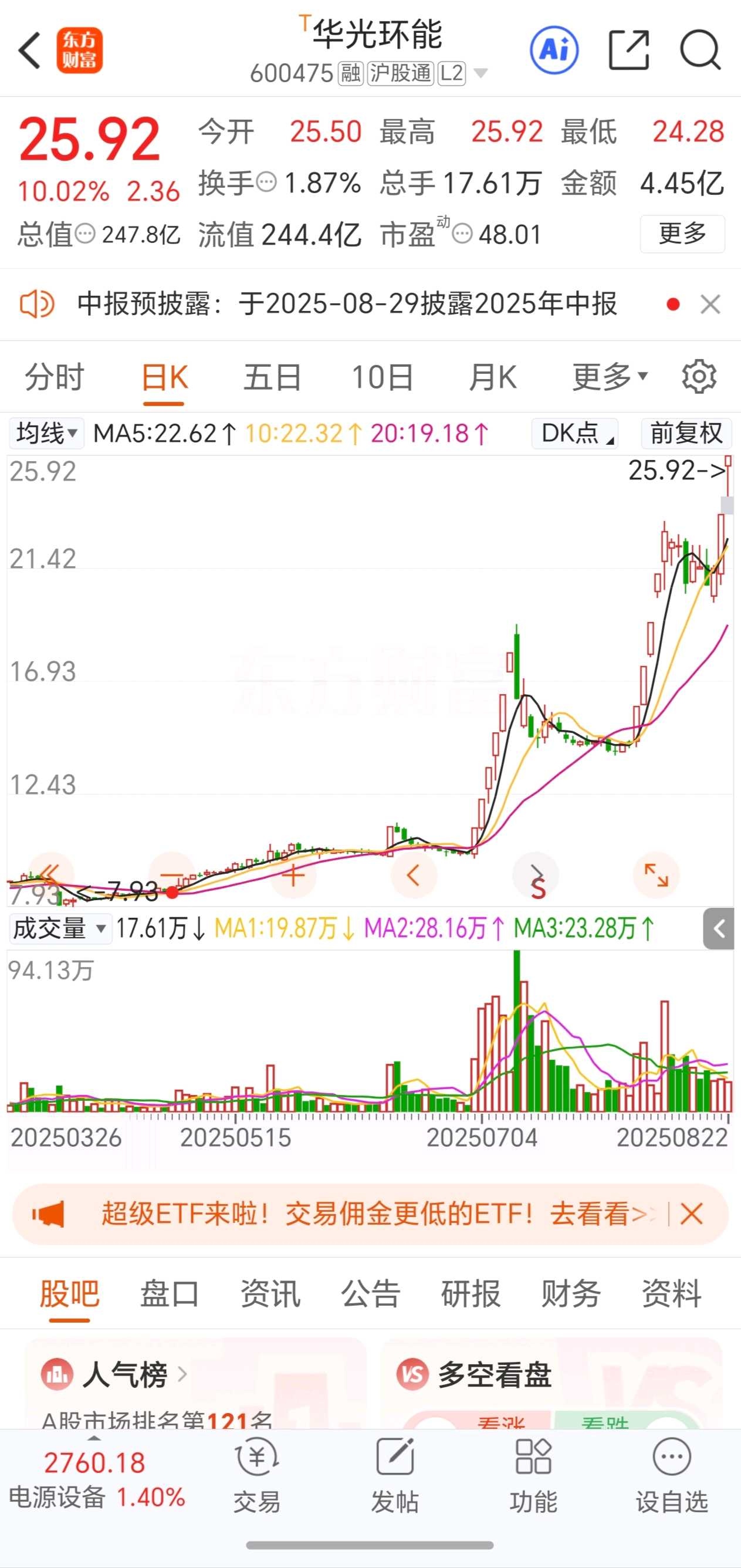The width and height of the screenshot is (741, 1568).
Task: Switch to the 财务 tab
Action: coord(571,1293)
